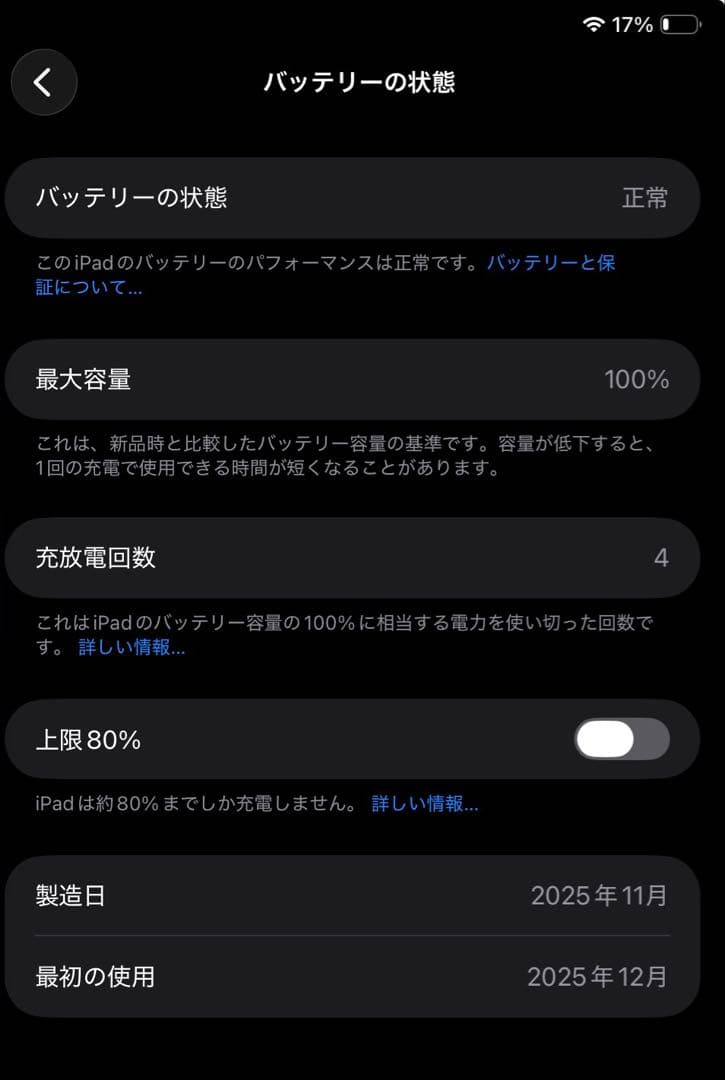Toggle the 上限80% charging limit switch

tap(620, 739)
